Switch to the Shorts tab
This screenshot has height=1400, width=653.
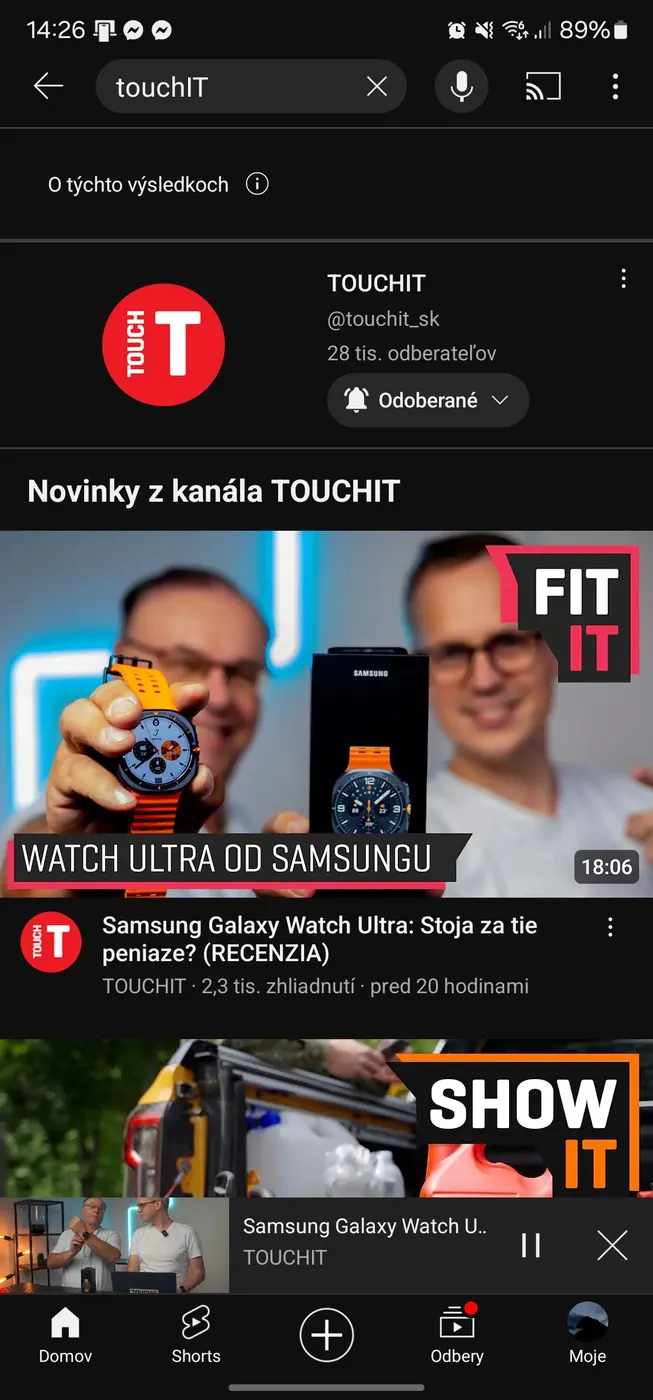(196, 1336)
